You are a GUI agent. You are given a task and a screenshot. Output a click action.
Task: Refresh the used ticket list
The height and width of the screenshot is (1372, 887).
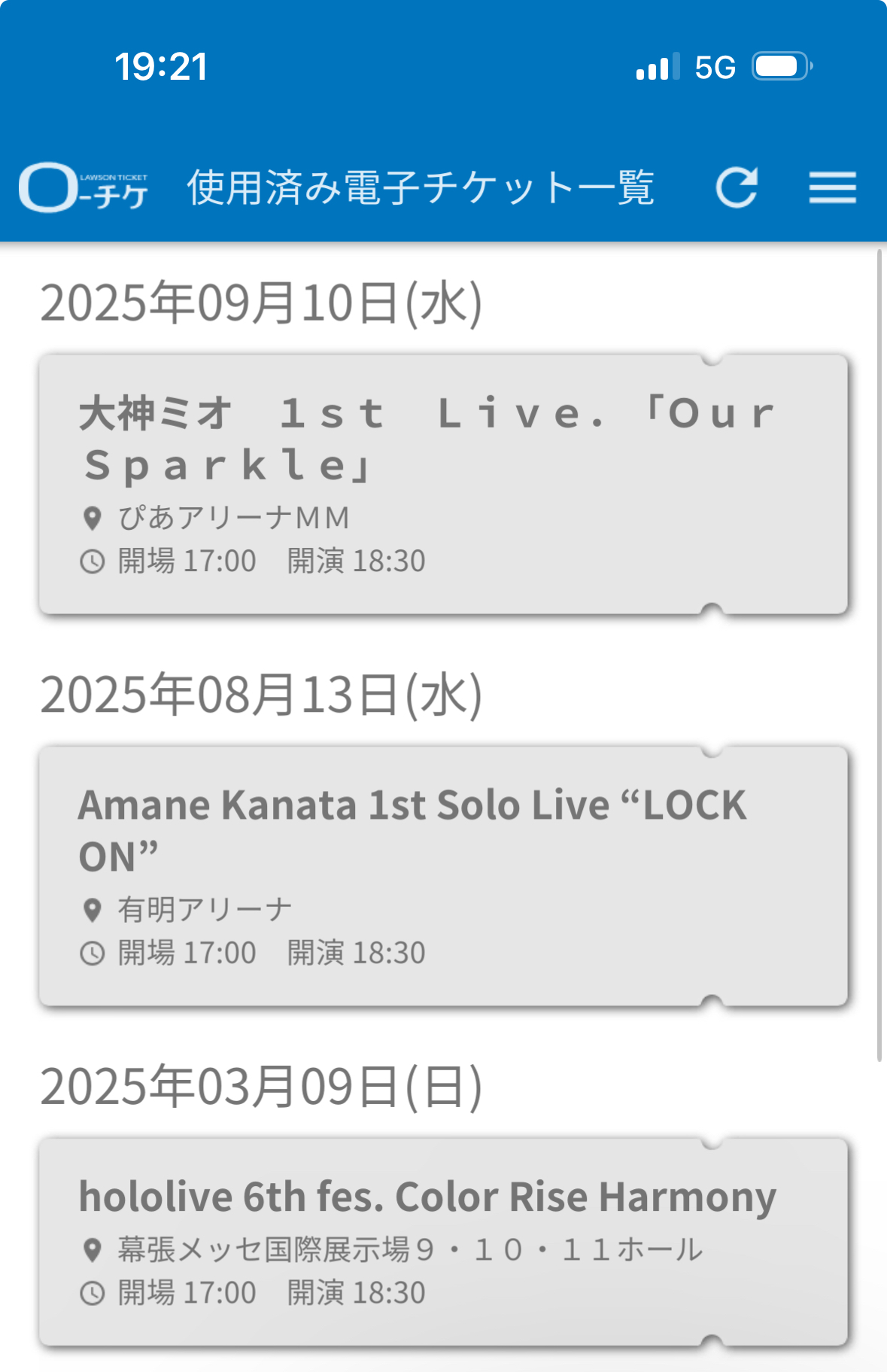tap(737, 187)
